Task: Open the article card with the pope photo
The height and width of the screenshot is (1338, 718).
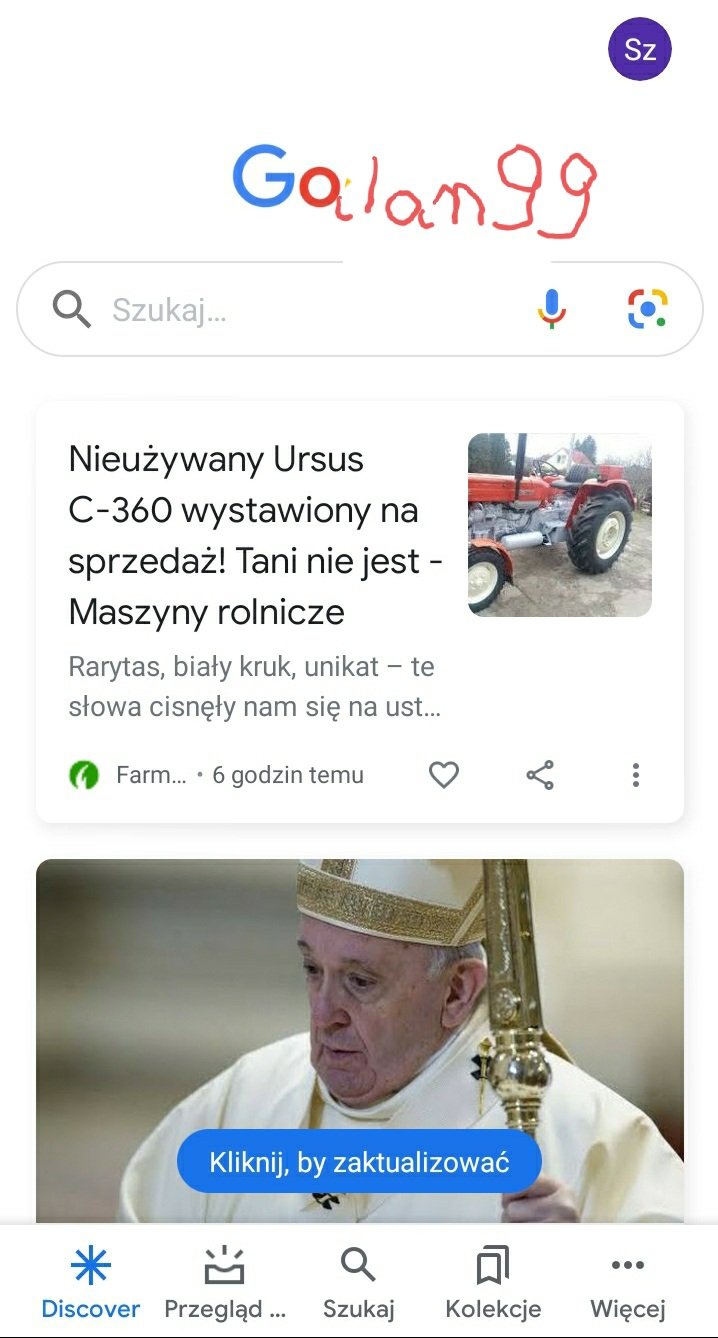Action: click(360, 1000)
